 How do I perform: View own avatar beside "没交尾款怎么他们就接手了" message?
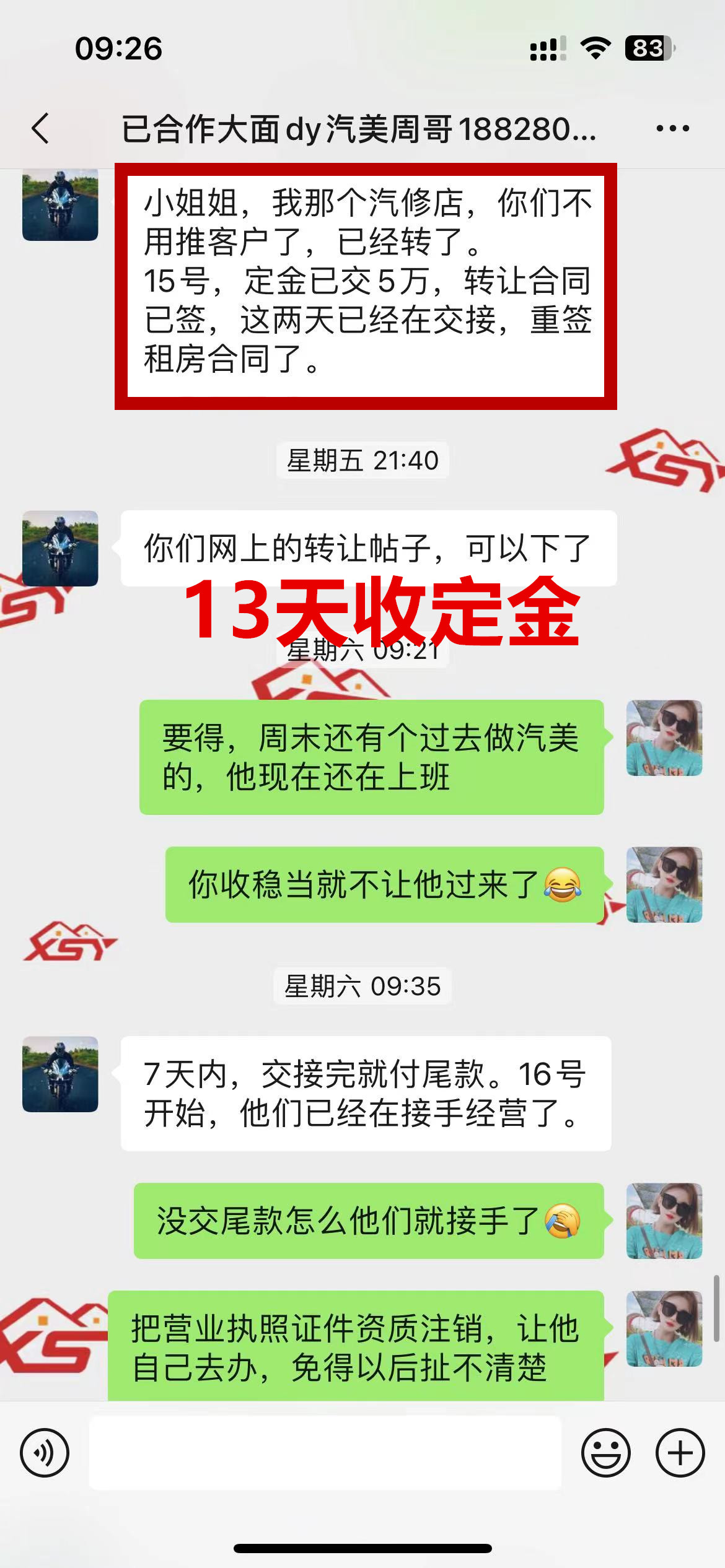(x=664, y=1221)
